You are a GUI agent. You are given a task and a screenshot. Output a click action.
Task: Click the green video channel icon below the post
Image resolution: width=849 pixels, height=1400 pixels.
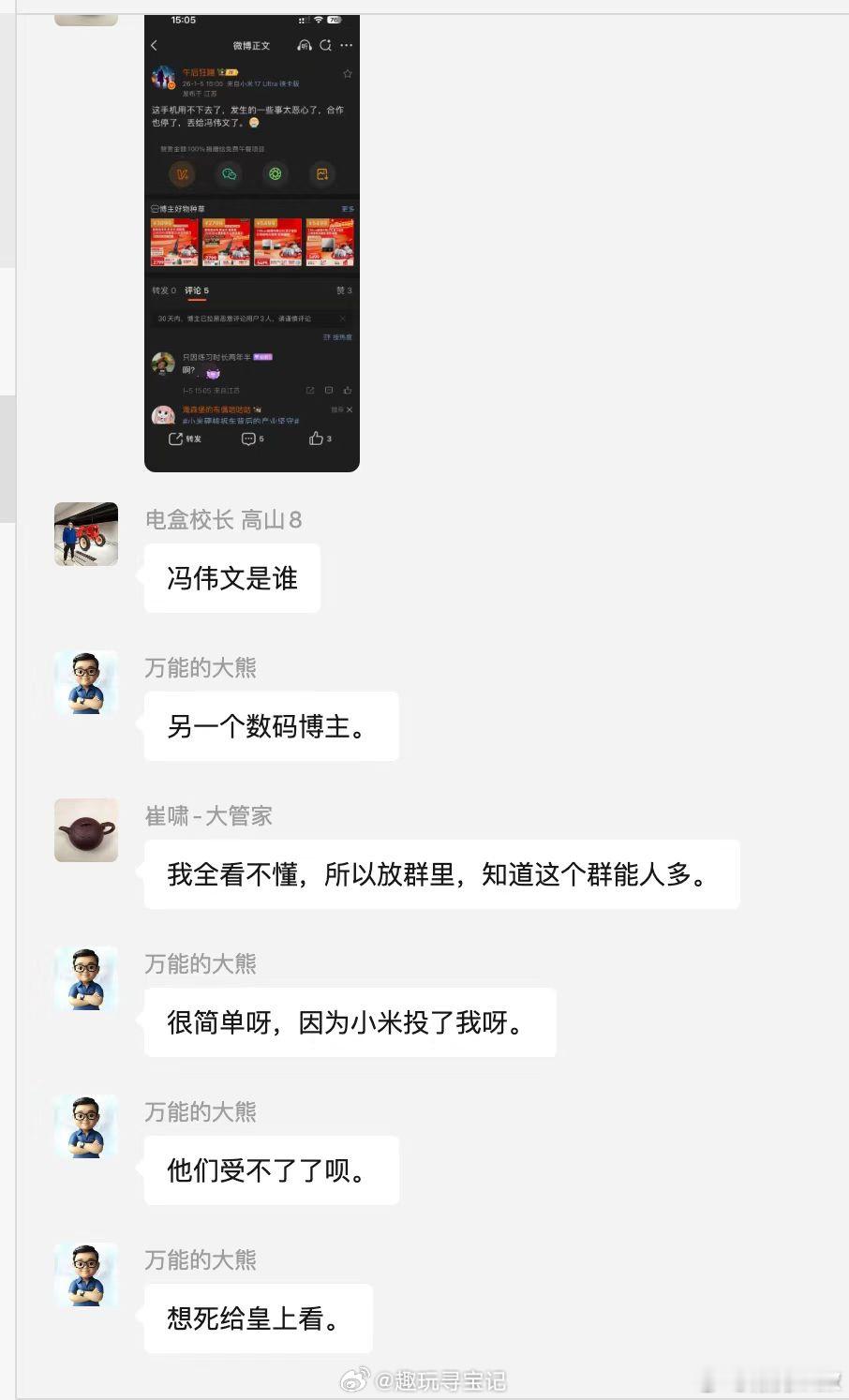tap(275, 171)
